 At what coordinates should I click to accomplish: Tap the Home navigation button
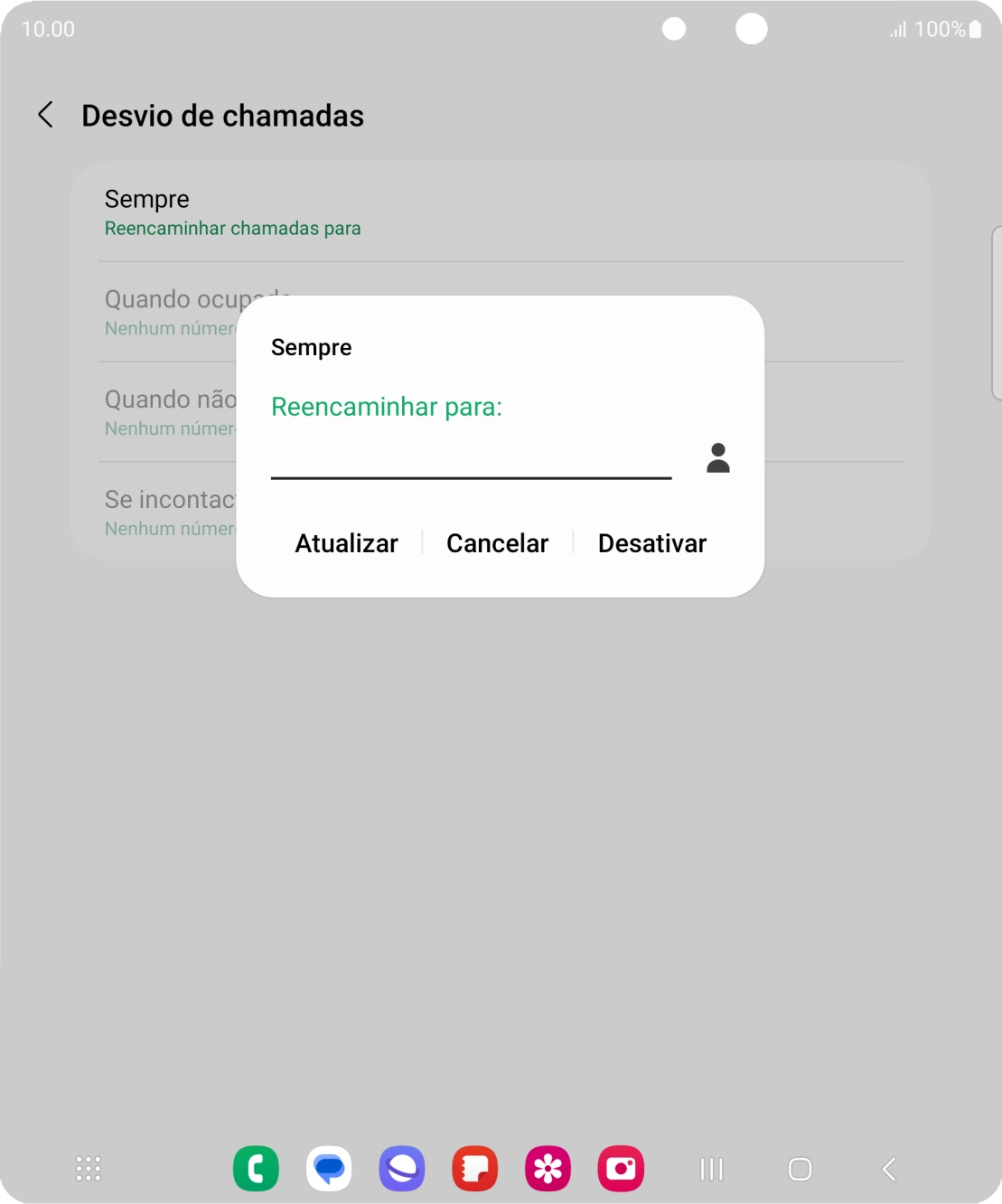tap(799, 1168)
